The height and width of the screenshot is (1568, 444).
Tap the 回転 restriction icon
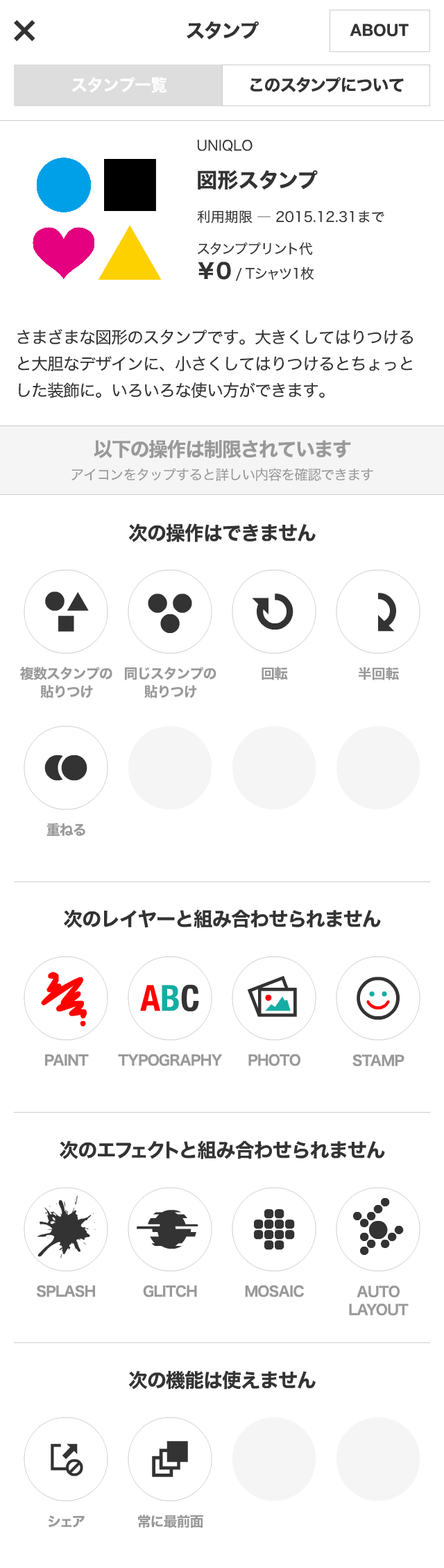(274, 612)
